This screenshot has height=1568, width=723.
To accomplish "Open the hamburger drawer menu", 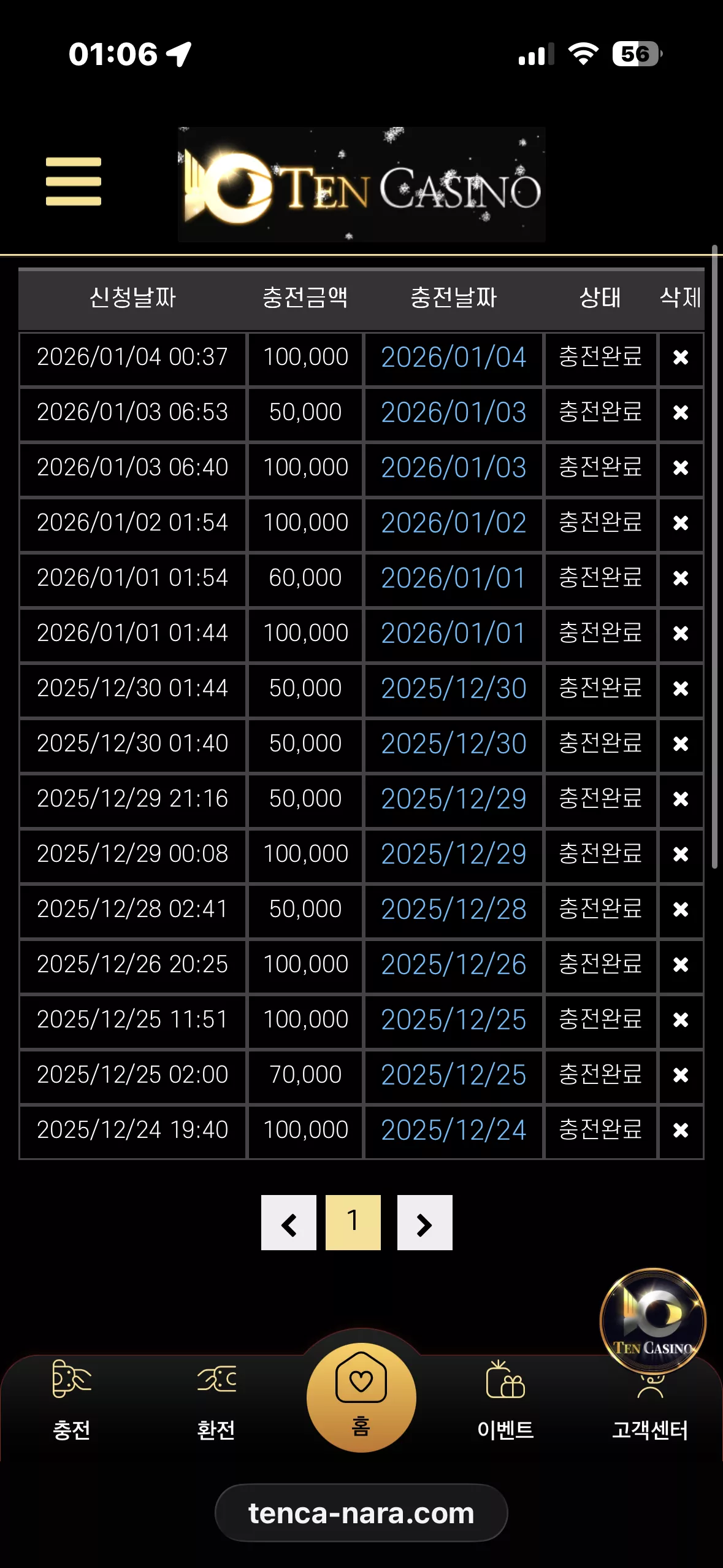I will click(73, 182).
